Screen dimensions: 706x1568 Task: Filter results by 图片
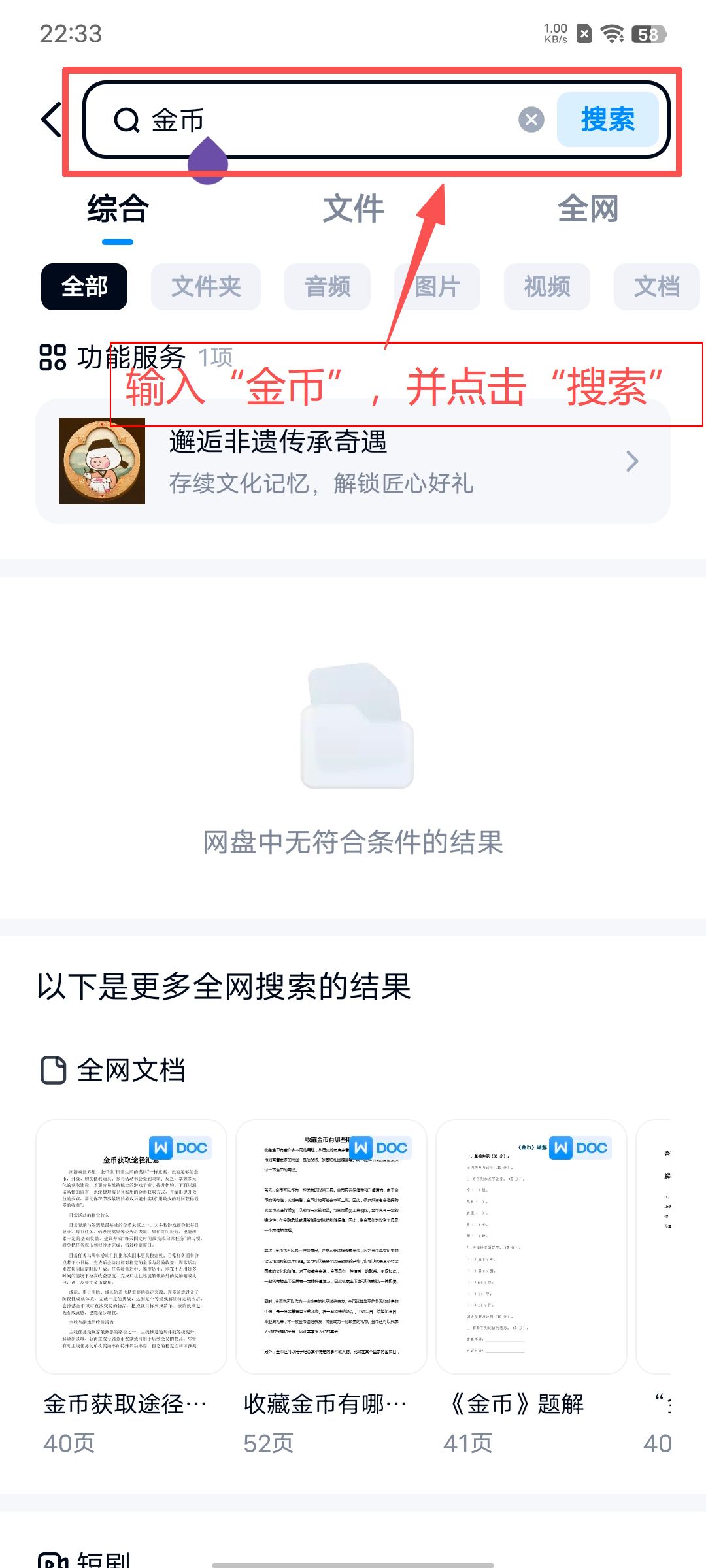pos(437,287)
